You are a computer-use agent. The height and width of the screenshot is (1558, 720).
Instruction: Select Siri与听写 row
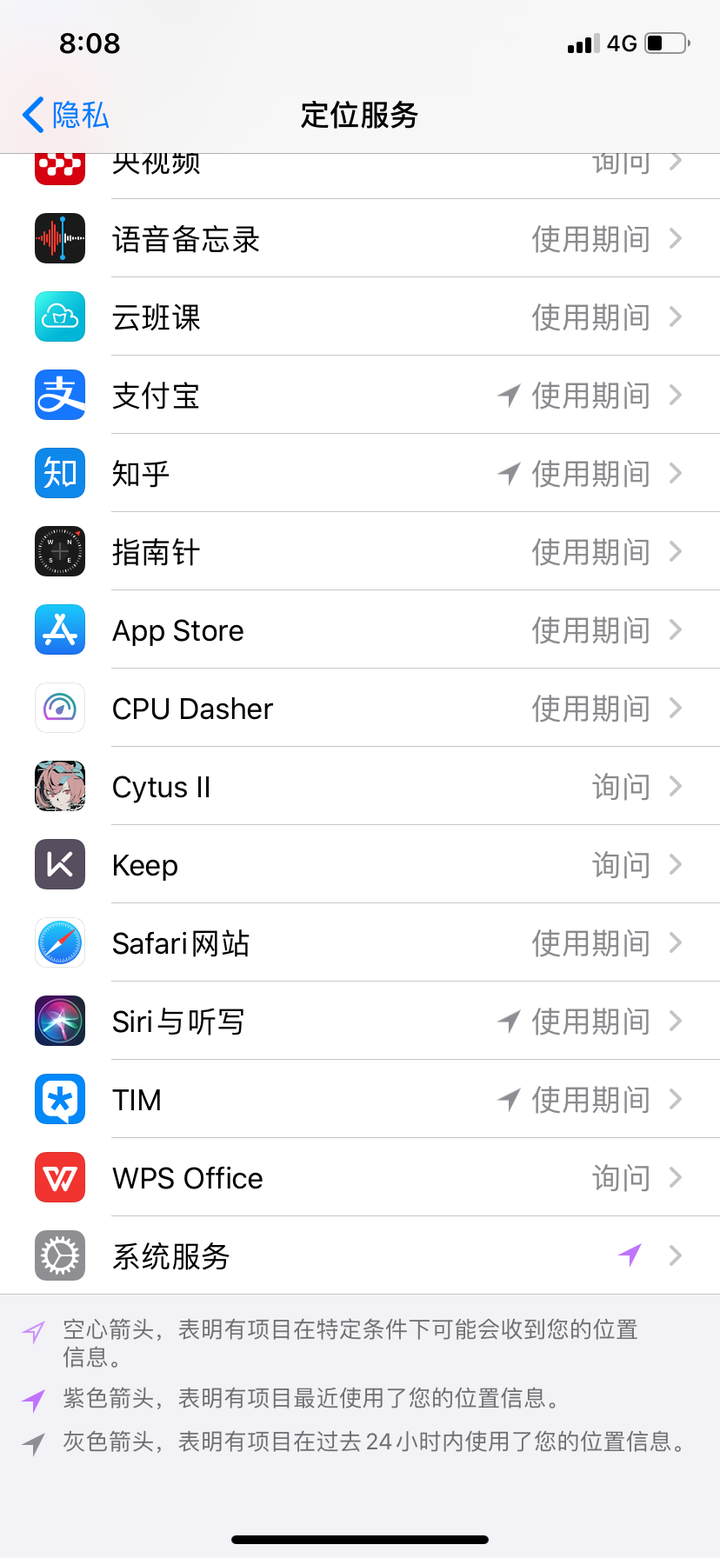(x=360, y=1021)
